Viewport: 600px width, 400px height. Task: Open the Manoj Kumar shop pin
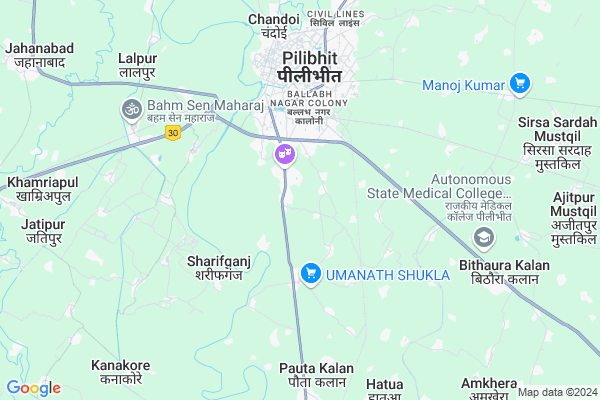point(519,84)
